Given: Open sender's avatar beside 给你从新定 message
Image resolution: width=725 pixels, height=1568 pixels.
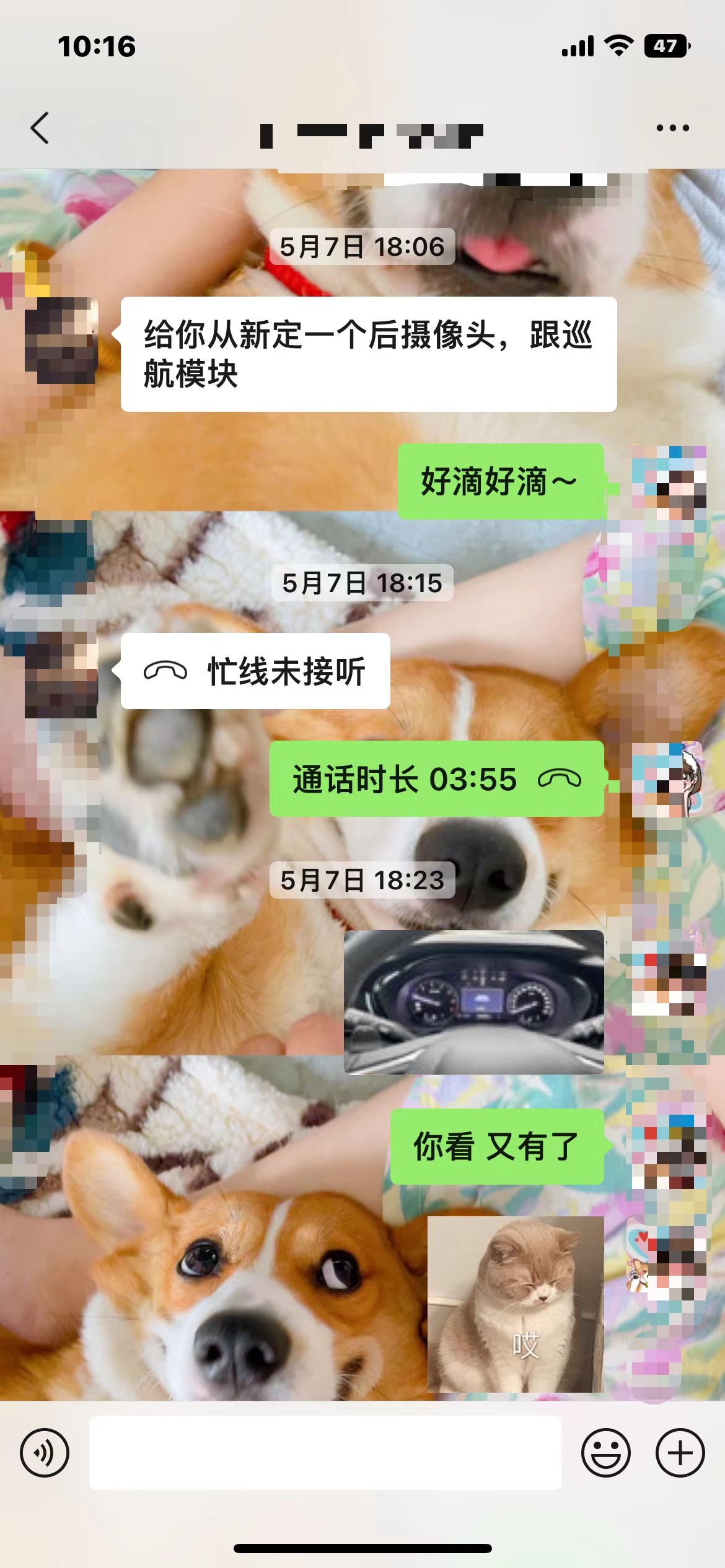Looking at the screenshot, I should click(x=61, y=341).
